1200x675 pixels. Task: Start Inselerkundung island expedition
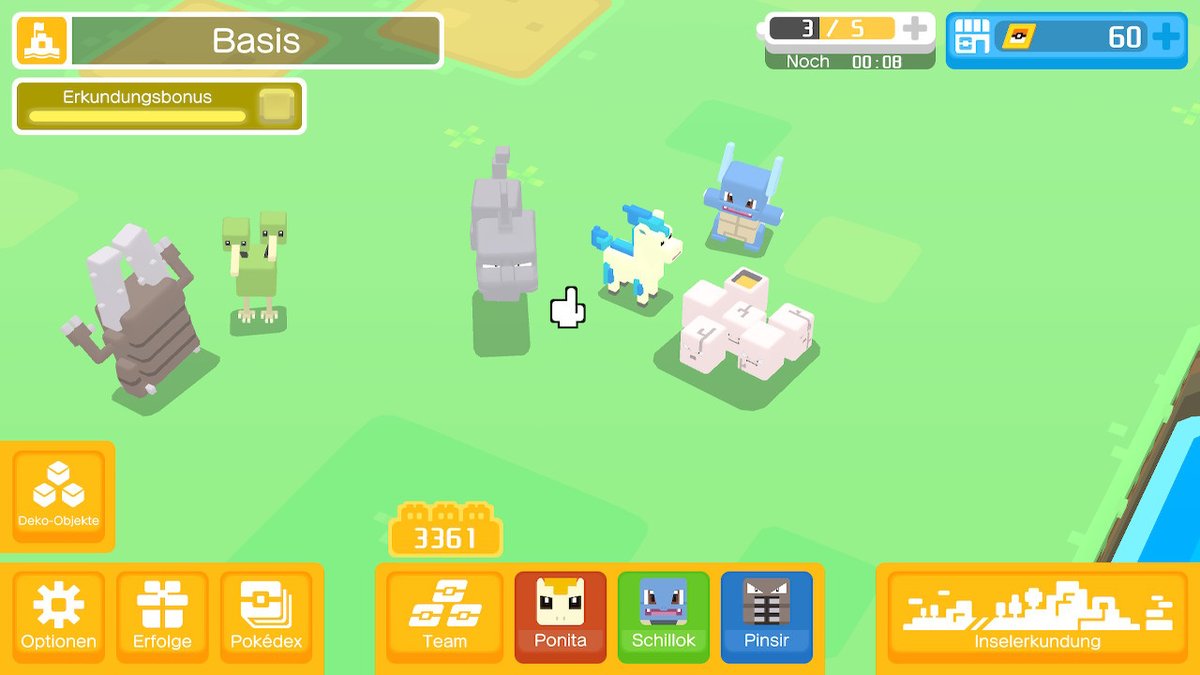coord(1037,617)
